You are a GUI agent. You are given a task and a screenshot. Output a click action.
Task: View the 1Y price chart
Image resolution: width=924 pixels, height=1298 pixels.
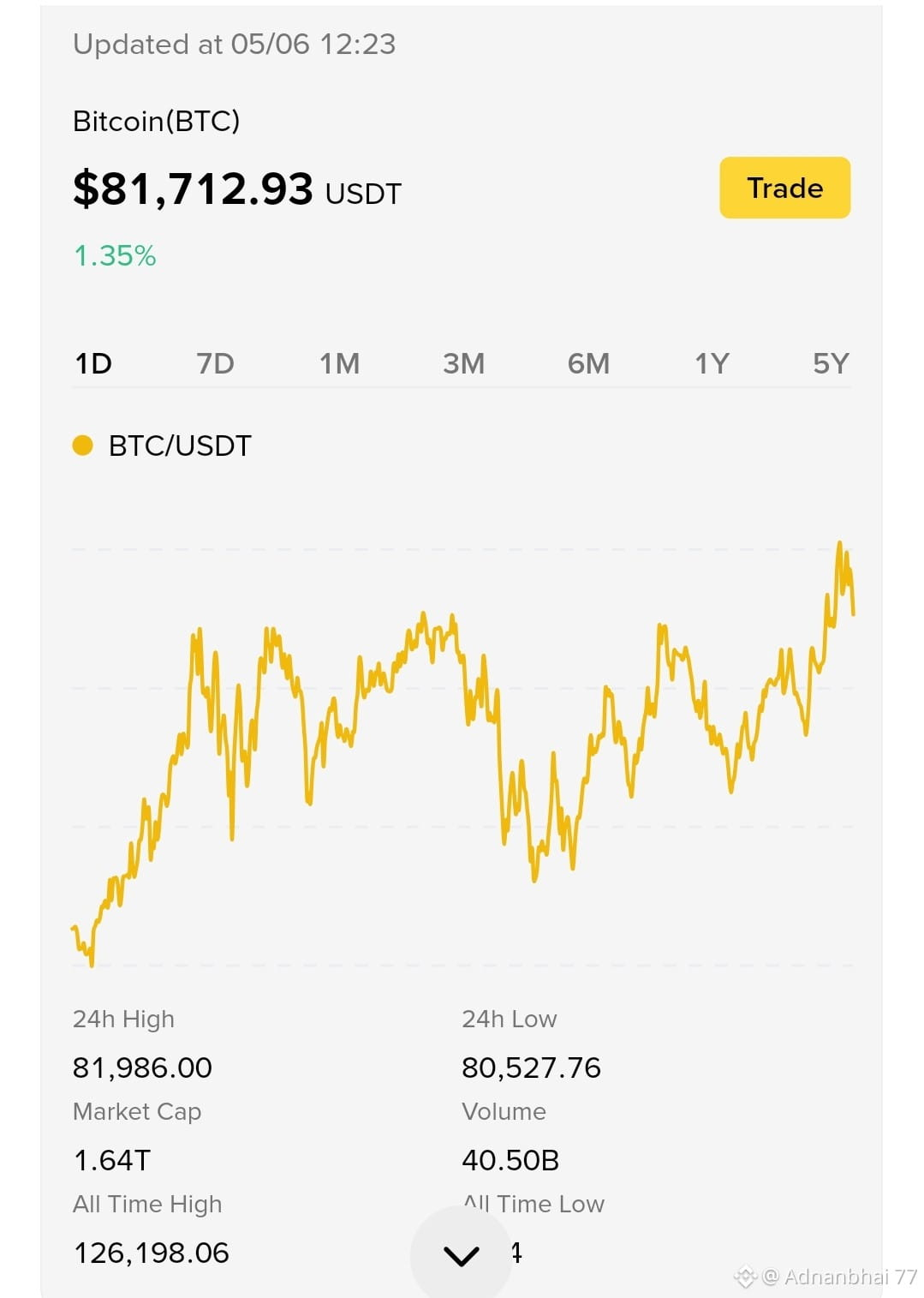pos(712,364)
